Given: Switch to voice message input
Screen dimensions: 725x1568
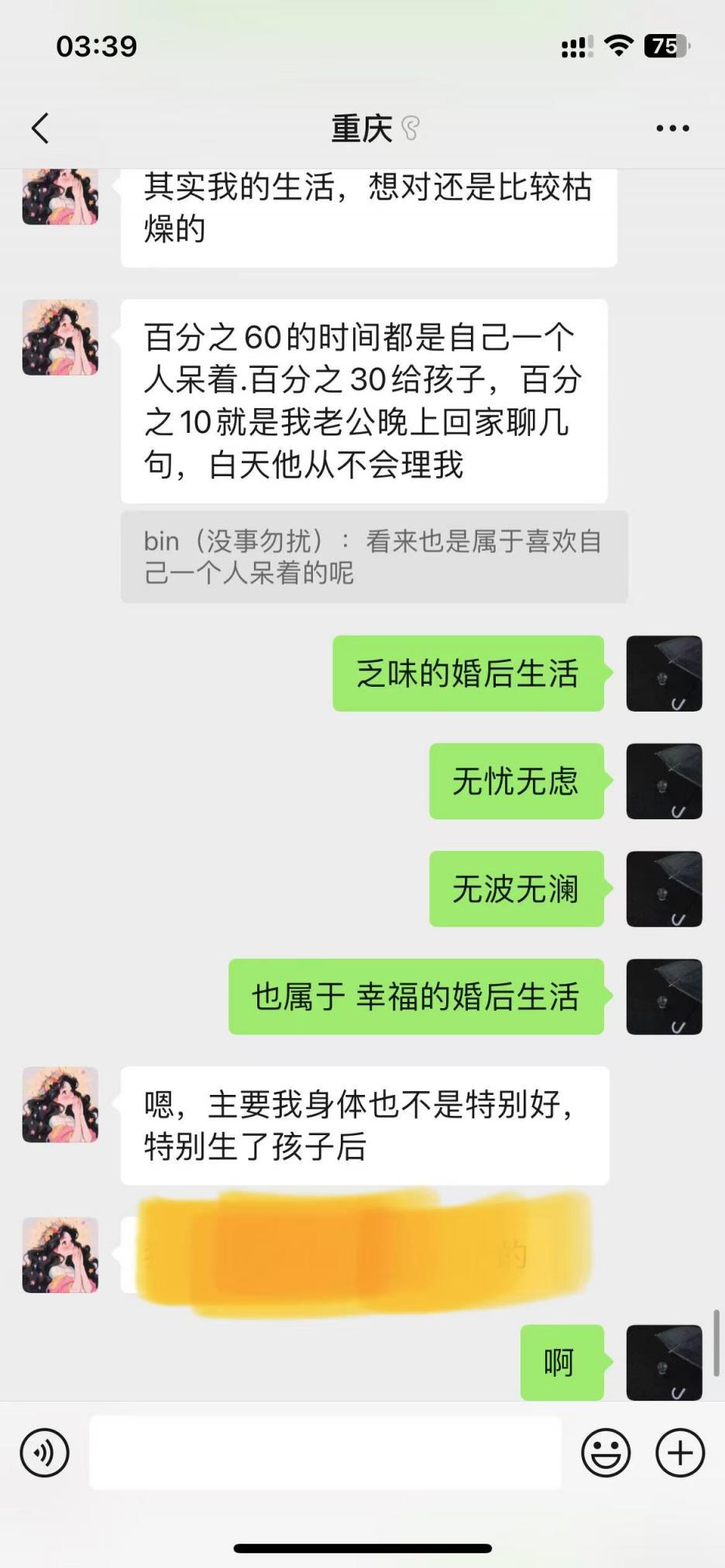Looking at the screenshot, I should 45,1453.
